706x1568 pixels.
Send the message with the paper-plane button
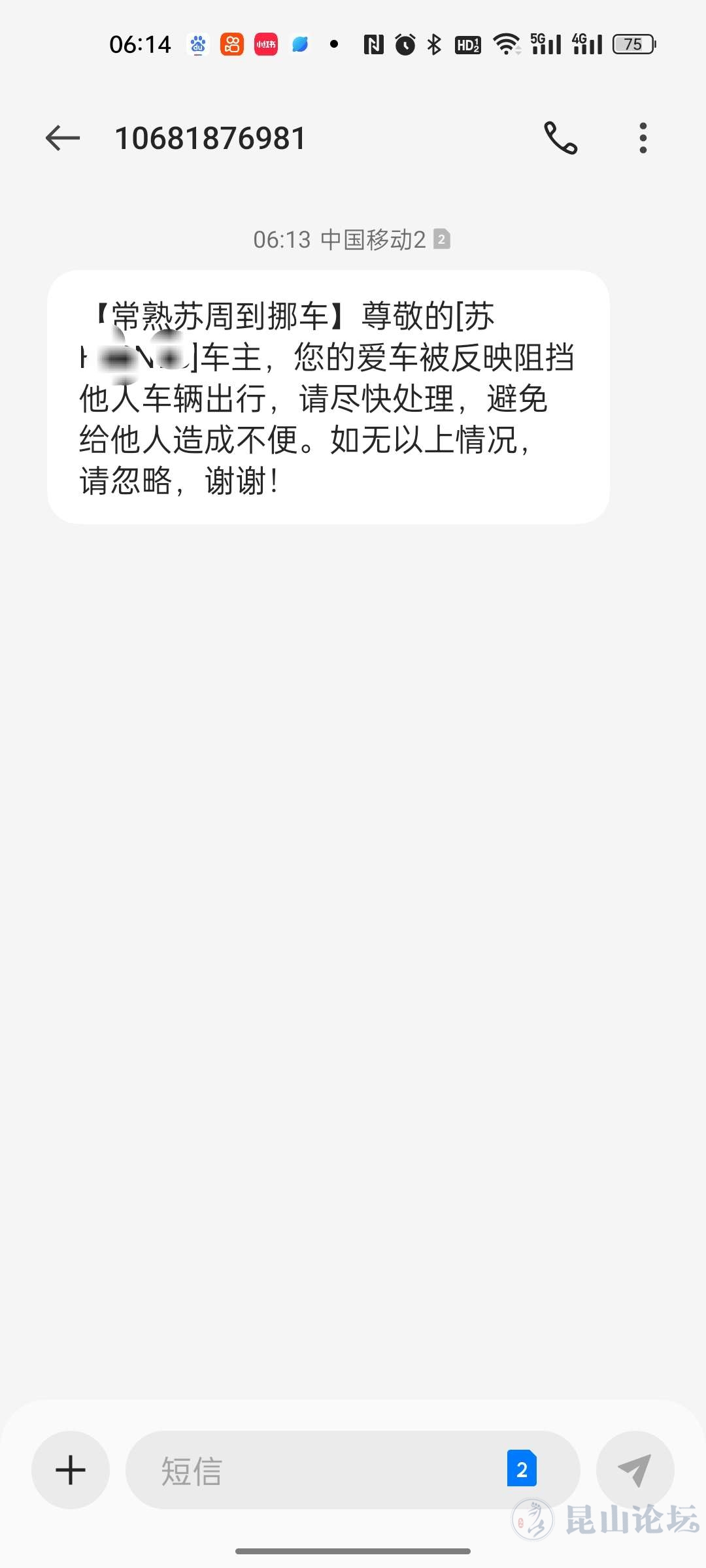[635, 1470]
